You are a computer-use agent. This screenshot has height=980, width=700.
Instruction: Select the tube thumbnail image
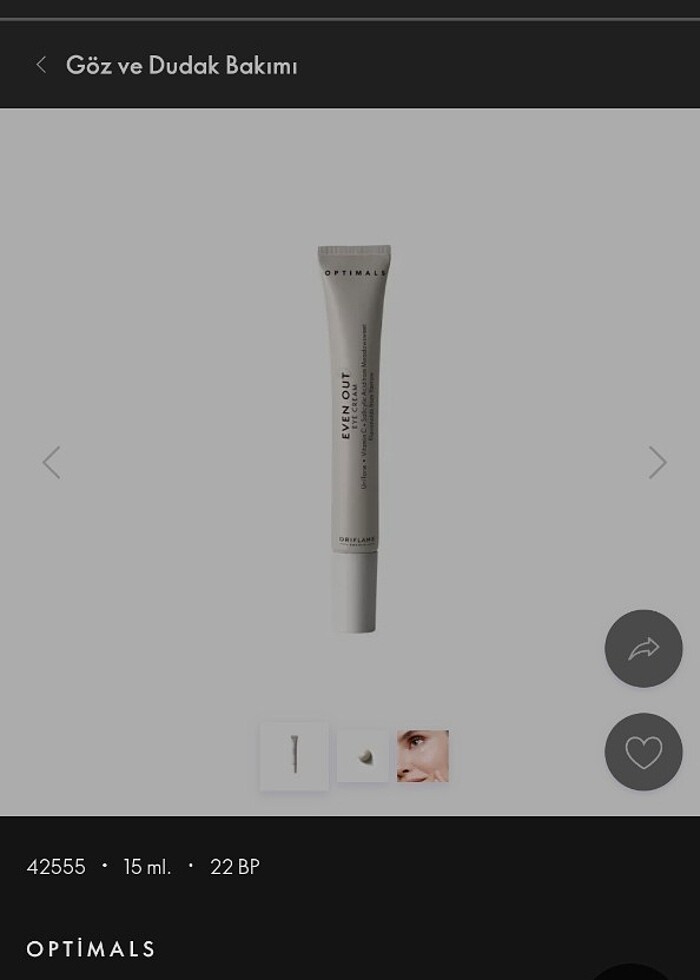pos(294,756)
